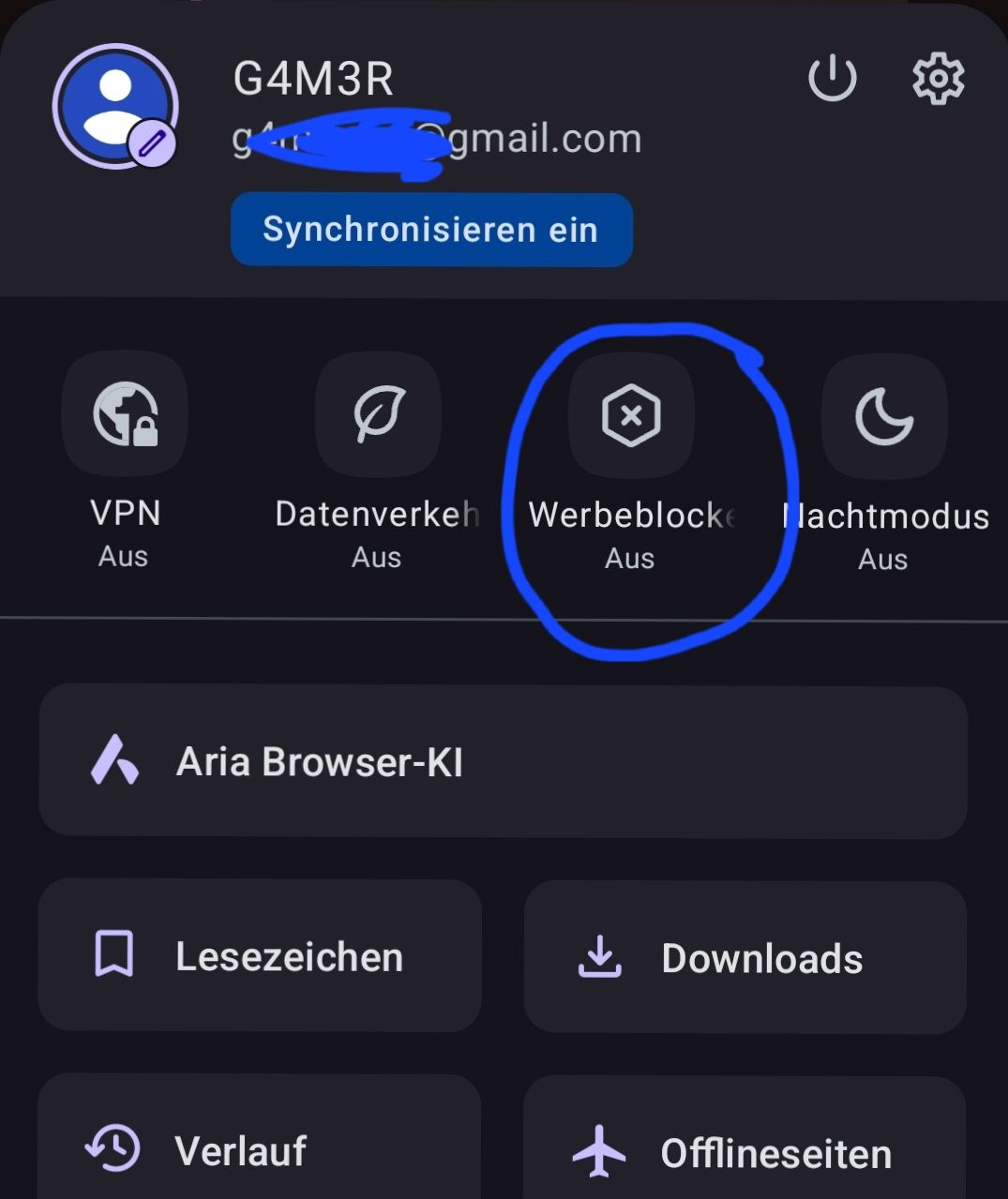Open Aria Browser-KI

[x=503, y=761]
